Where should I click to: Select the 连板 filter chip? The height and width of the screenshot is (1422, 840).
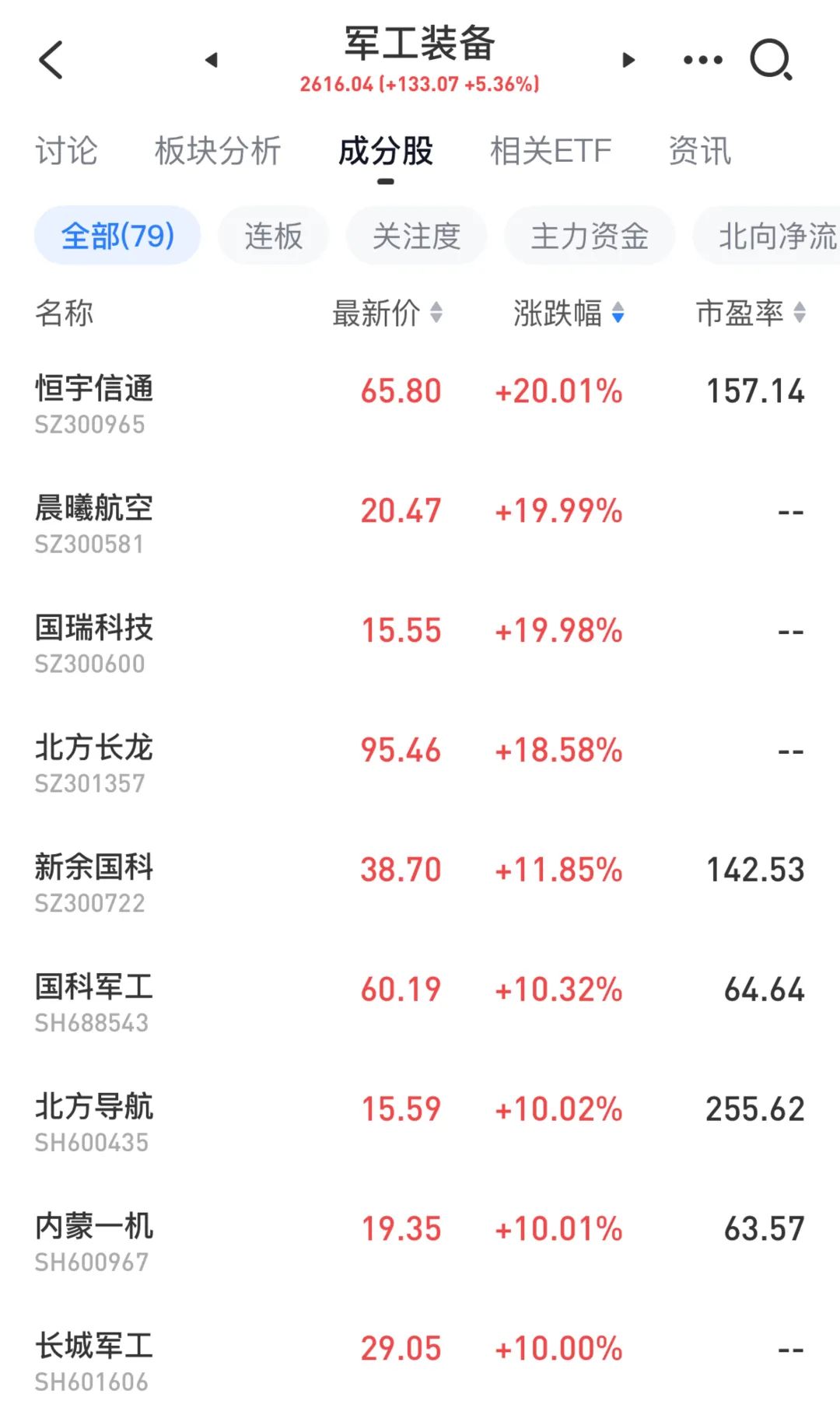273,236
